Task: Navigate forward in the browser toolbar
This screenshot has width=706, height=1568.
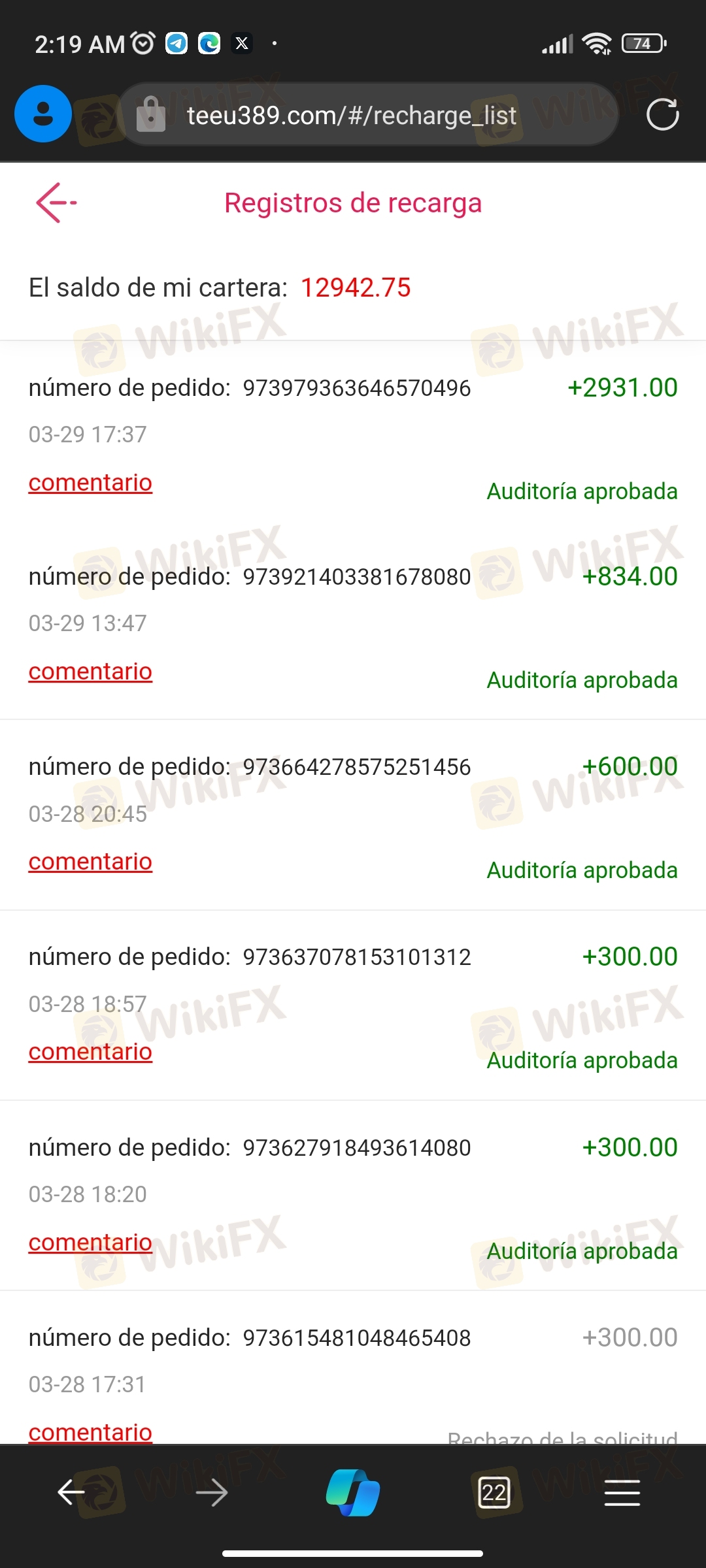Action: pos(212,1492)
